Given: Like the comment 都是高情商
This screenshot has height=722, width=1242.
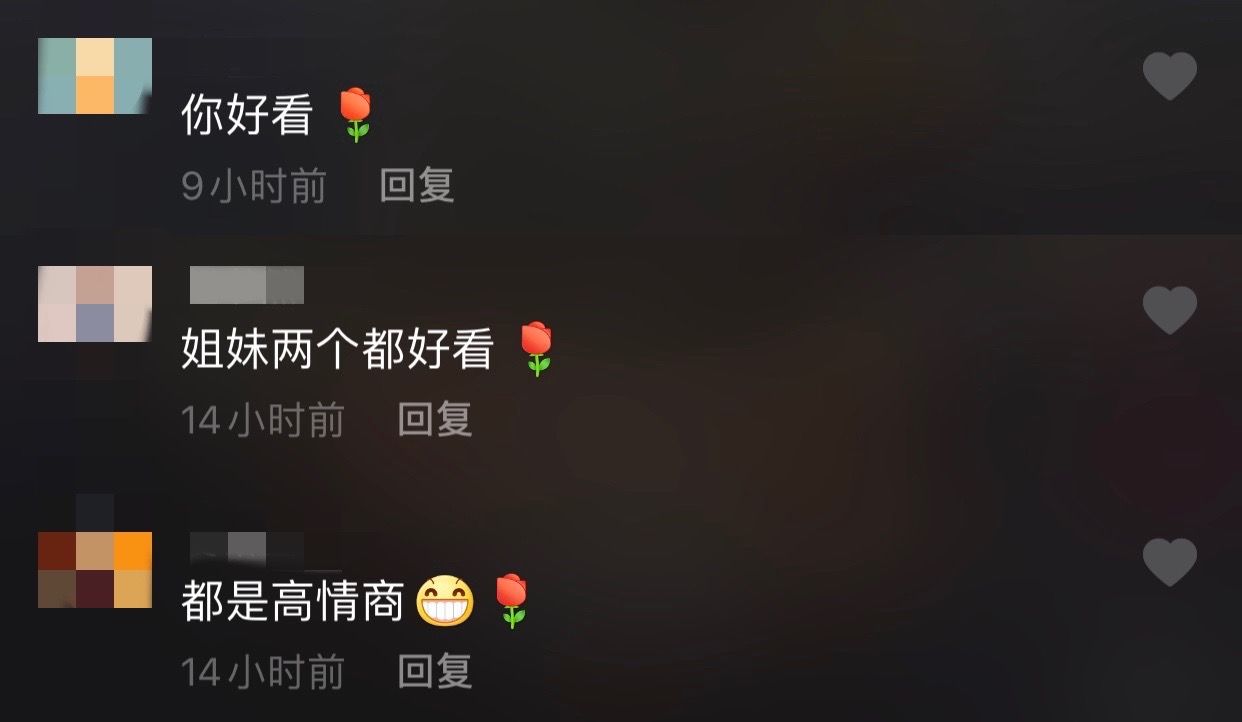Looking at the screenshot, I should click(x=1169, y=562).
